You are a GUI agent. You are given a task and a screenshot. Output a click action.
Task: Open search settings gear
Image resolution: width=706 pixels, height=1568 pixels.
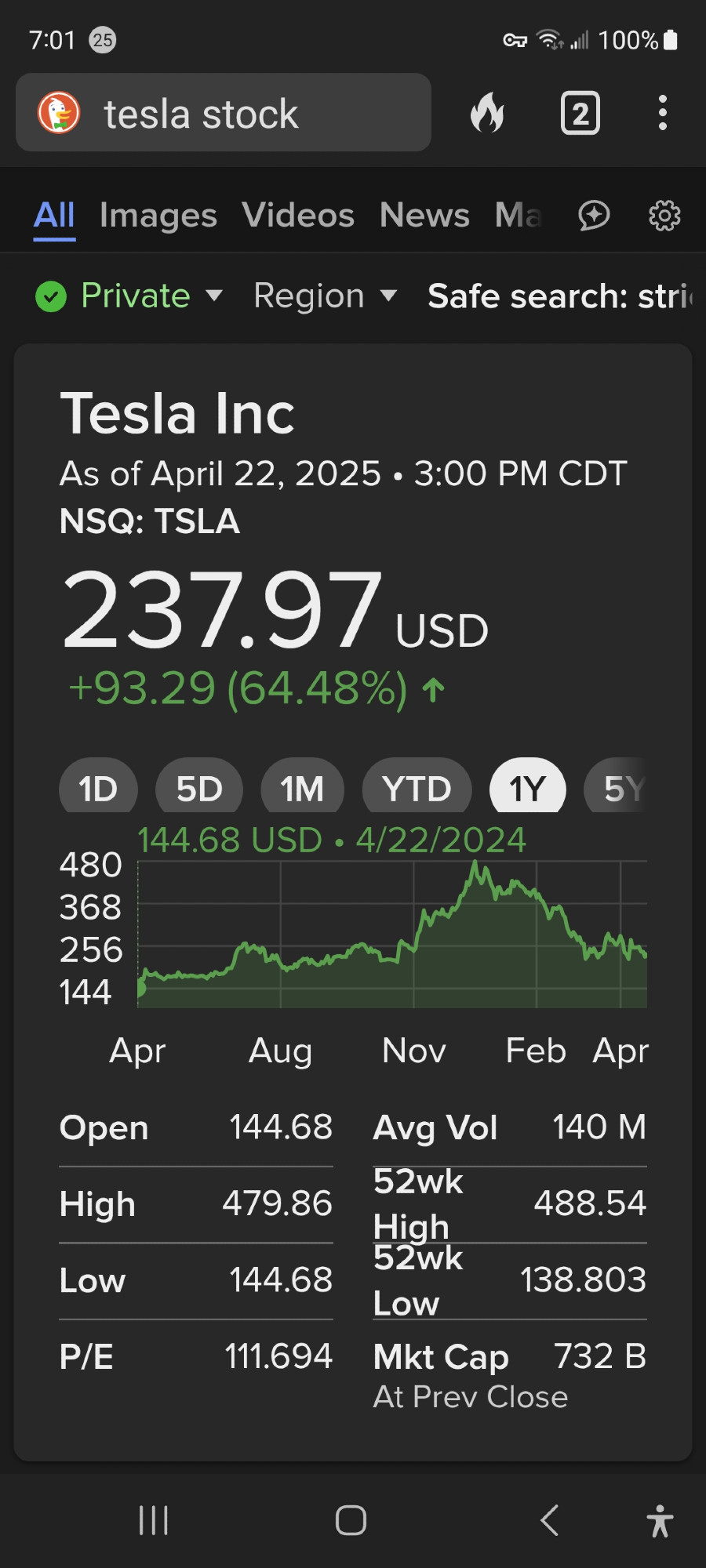[x=664, y=216]
